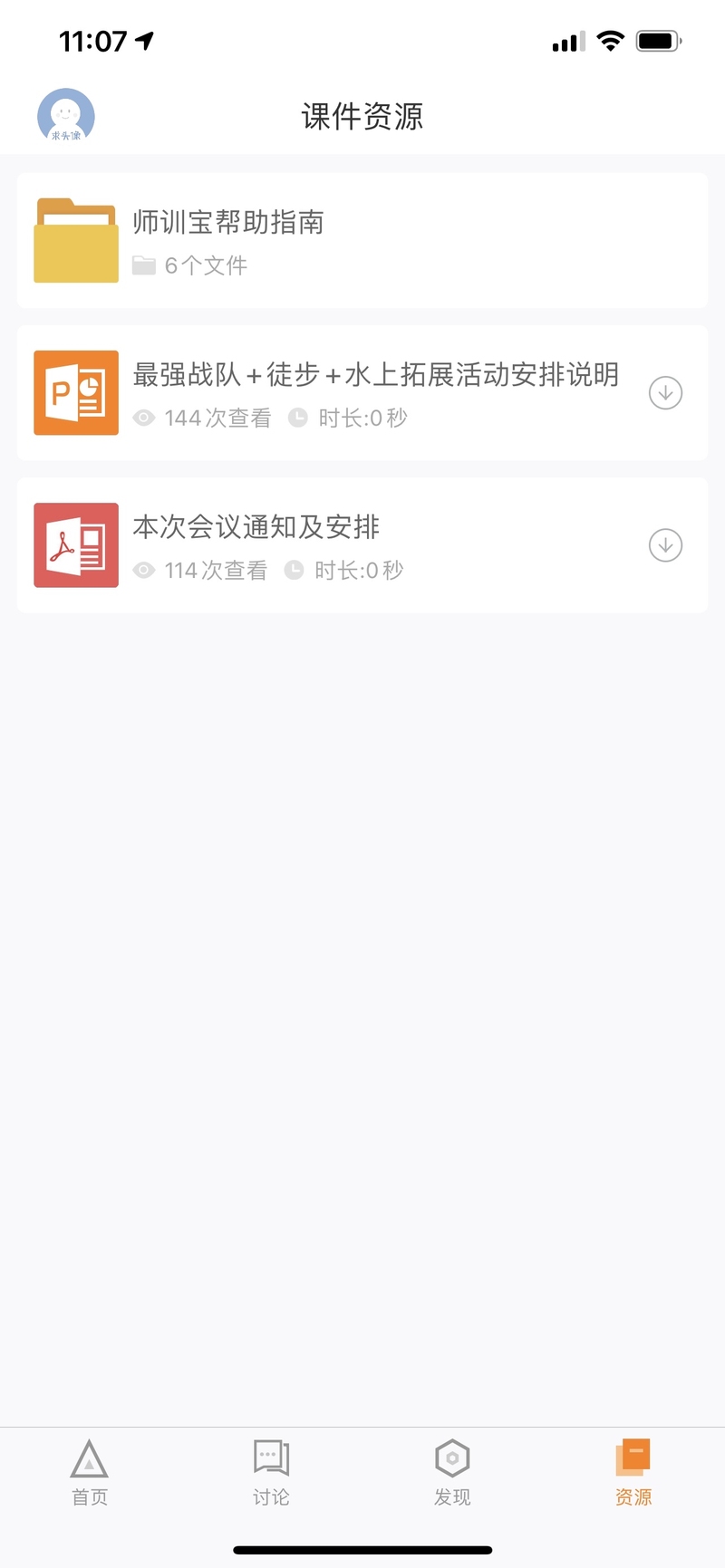Switch to the 首页 tab

coord(90,1472)
